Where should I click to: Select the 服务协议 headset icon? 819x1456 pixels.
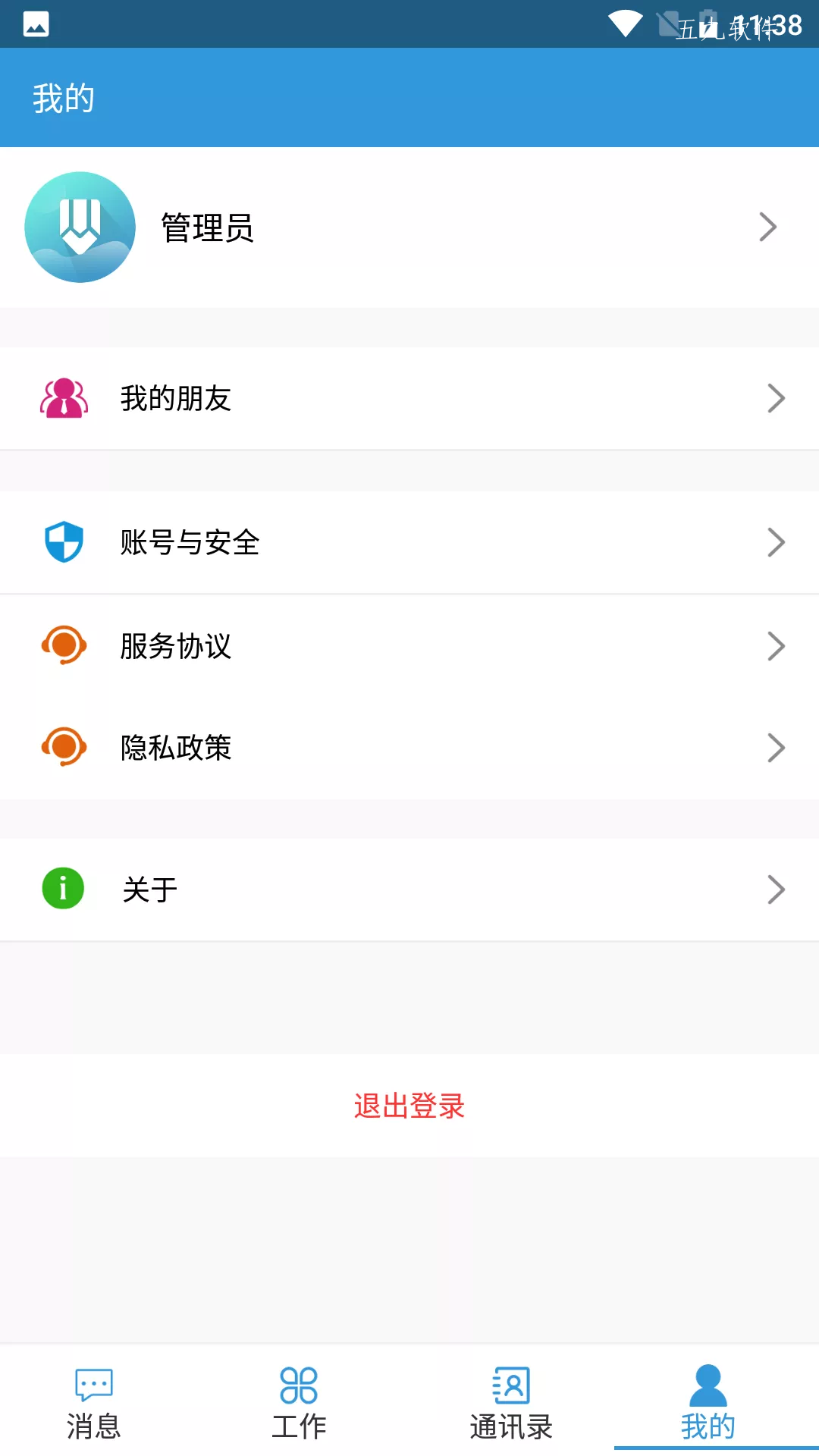click(63, 645)
